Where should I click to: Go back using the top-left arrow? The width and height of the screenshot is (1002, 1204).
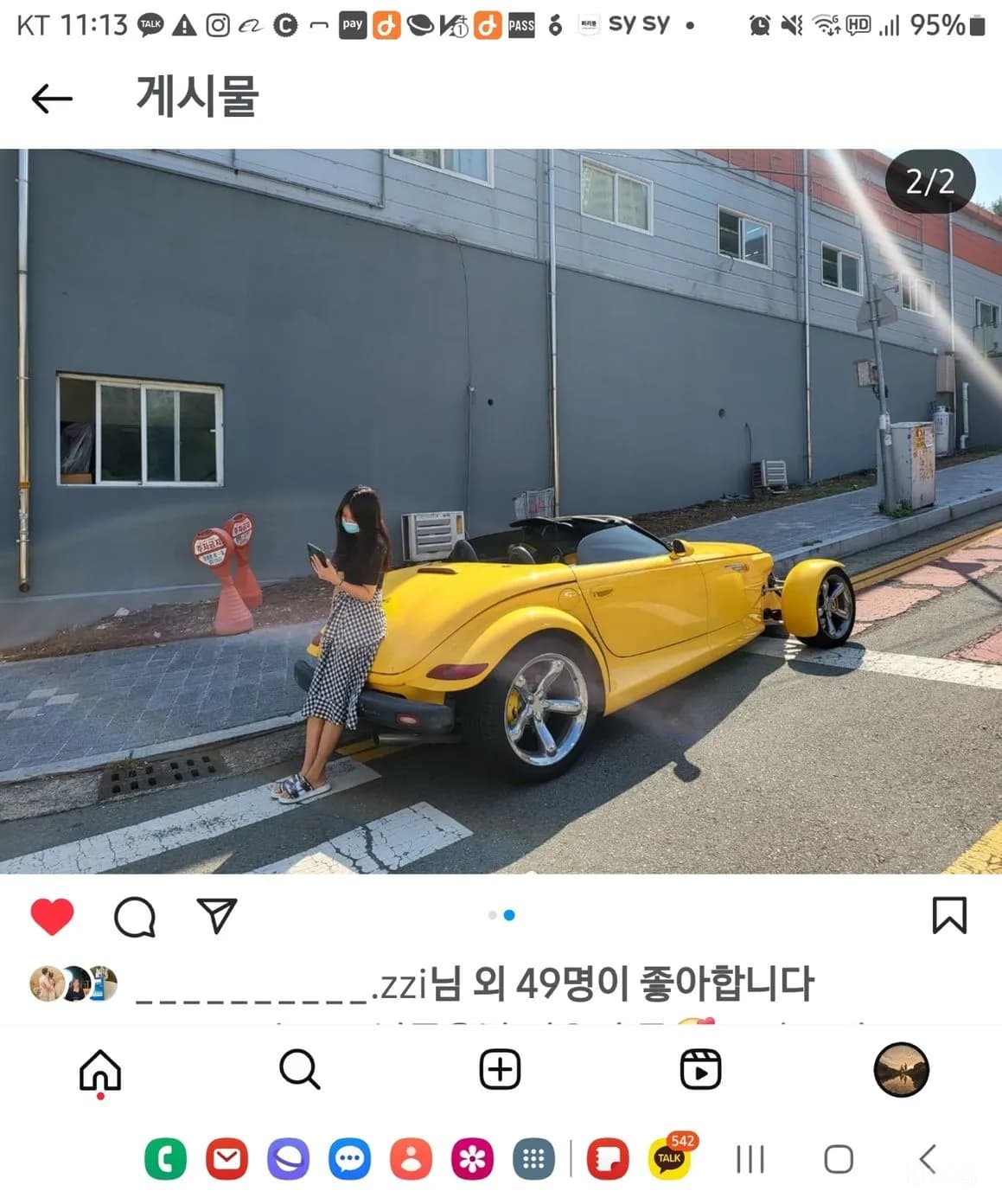point(52,99)
